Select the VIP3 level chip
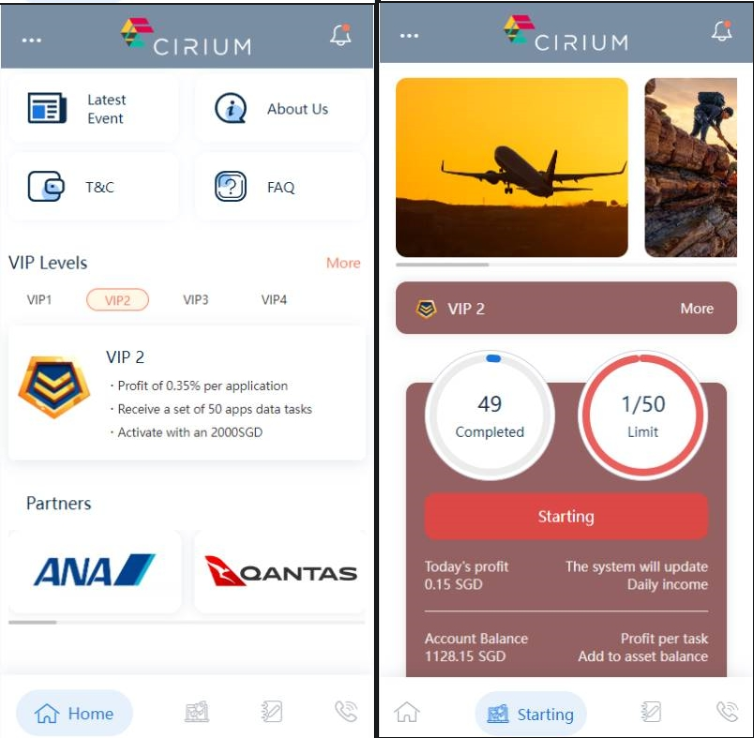Viewport: 754px width, 738px height. pos(196,300)
